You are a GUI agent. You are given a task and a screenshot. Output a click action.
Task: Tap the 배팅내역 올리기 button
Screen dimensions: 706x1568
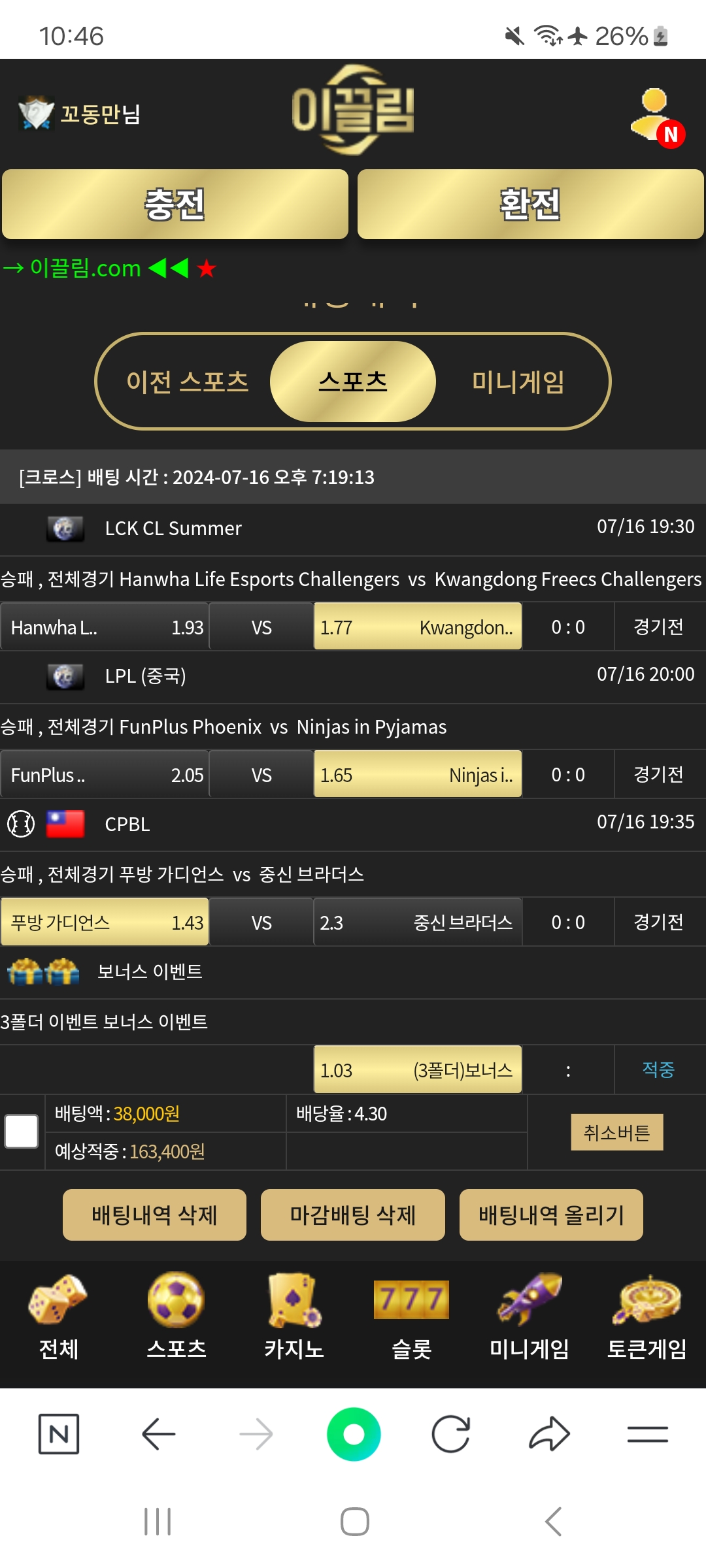pyautogui.click(x=551, y=1215)
